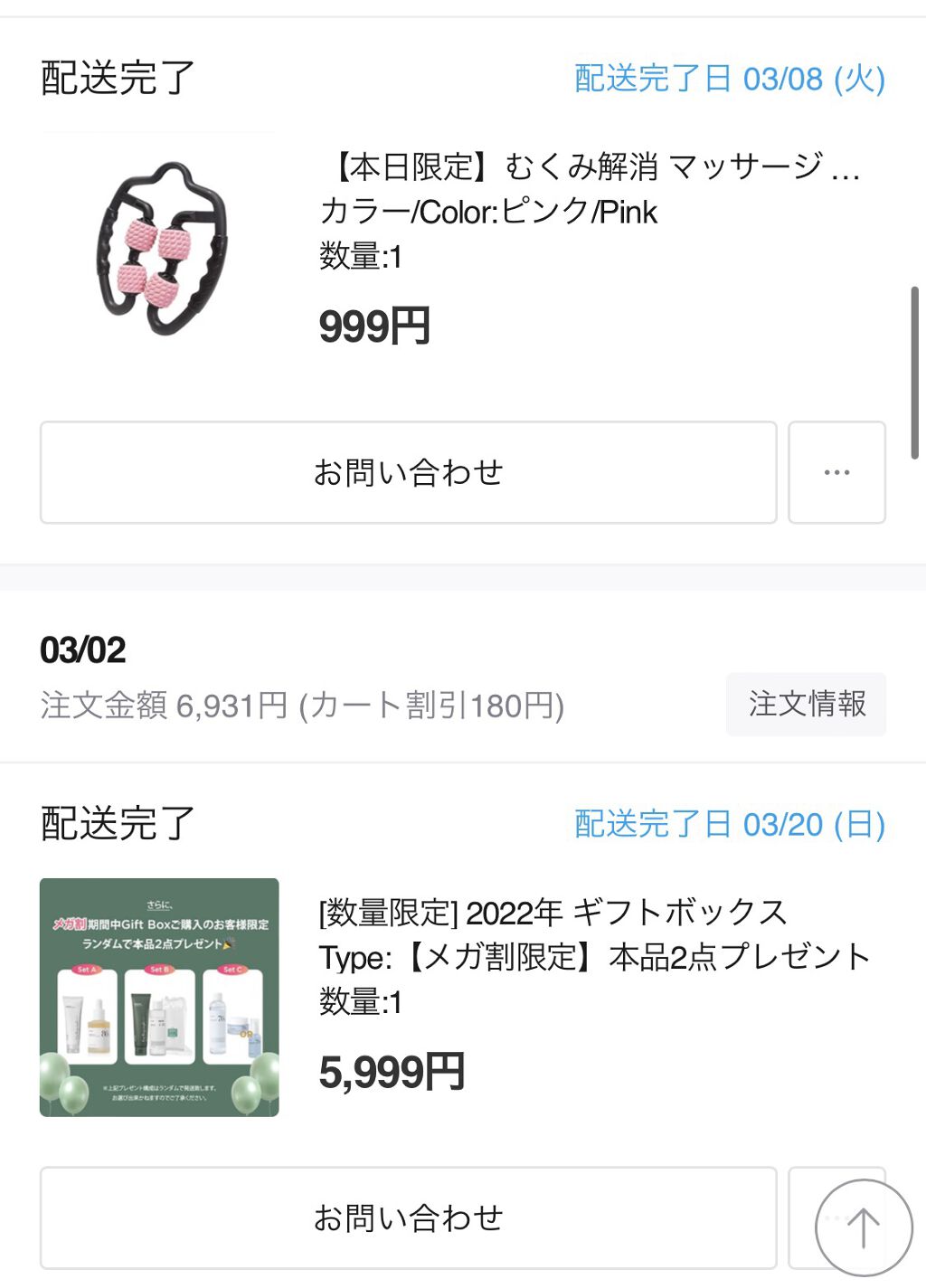Open more options for the massage roller order
The image size is (926, 1288).
[836, 472]
